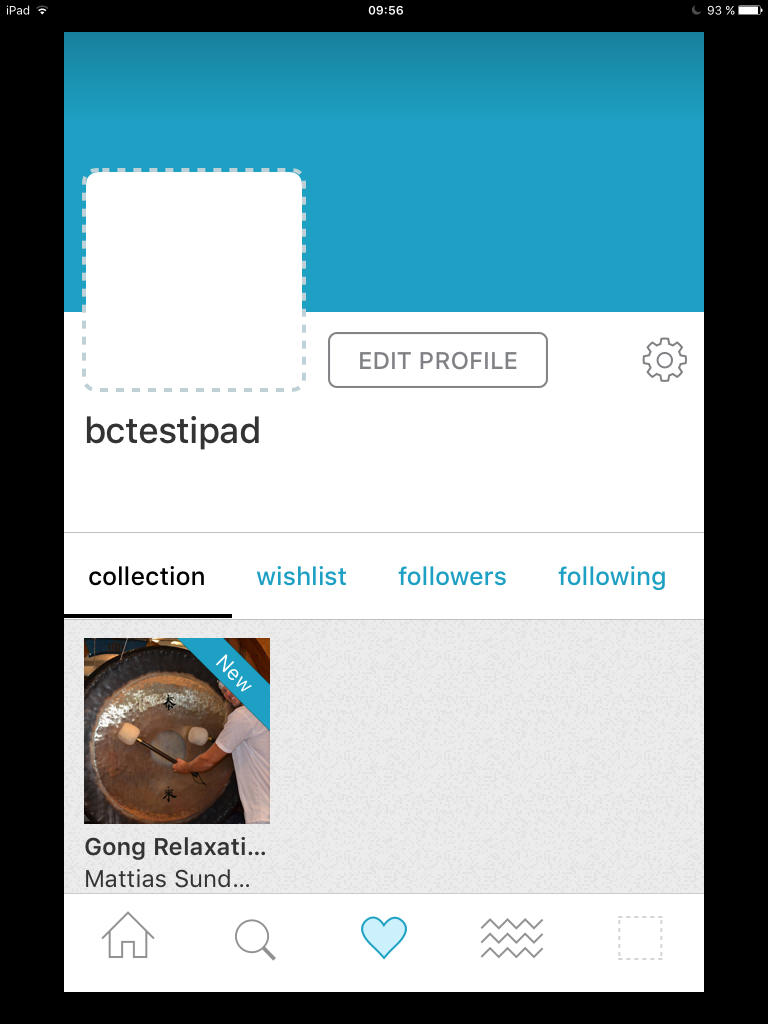768x1024 pixels.
Task: Open the wavy lines feed tab
Action: point(512,939)
